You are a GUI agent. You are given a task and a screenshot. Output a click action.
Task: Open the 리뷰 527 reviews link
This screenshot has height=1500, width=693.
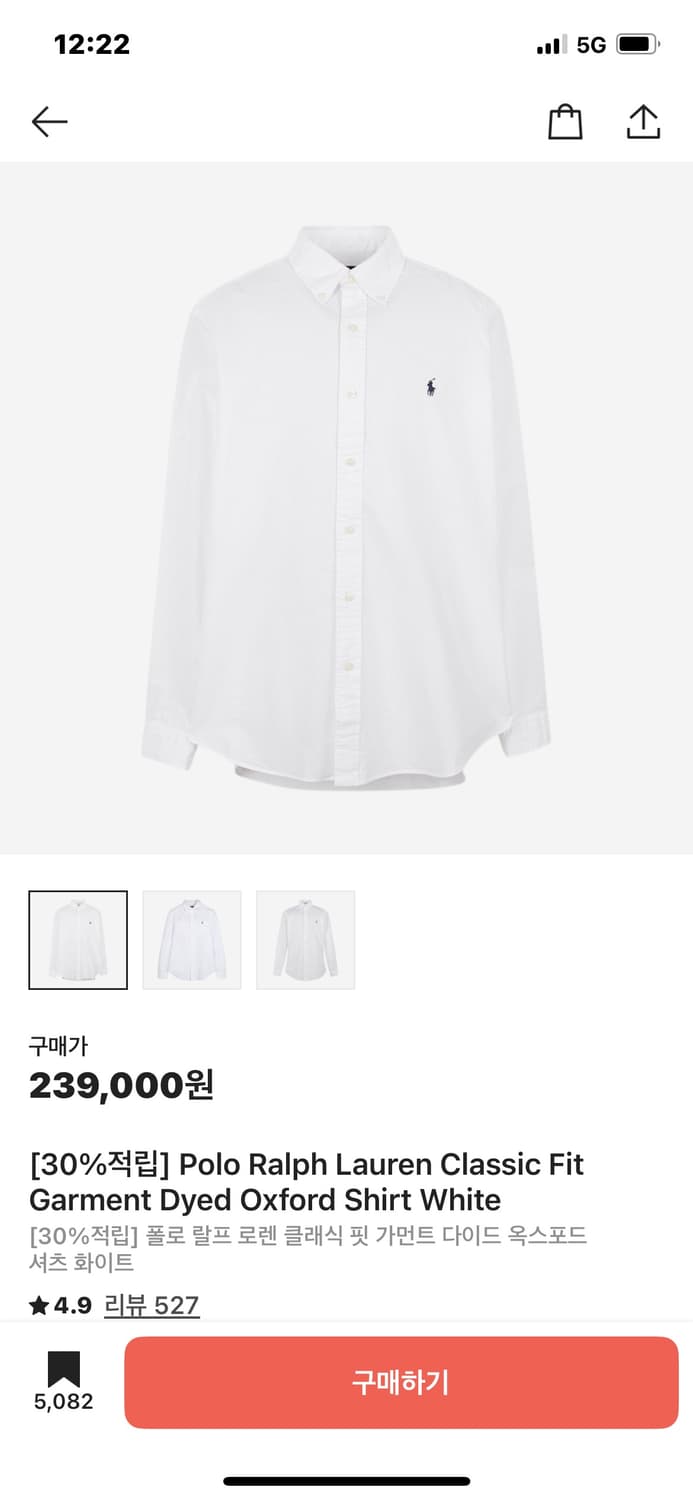[152, 1305]
